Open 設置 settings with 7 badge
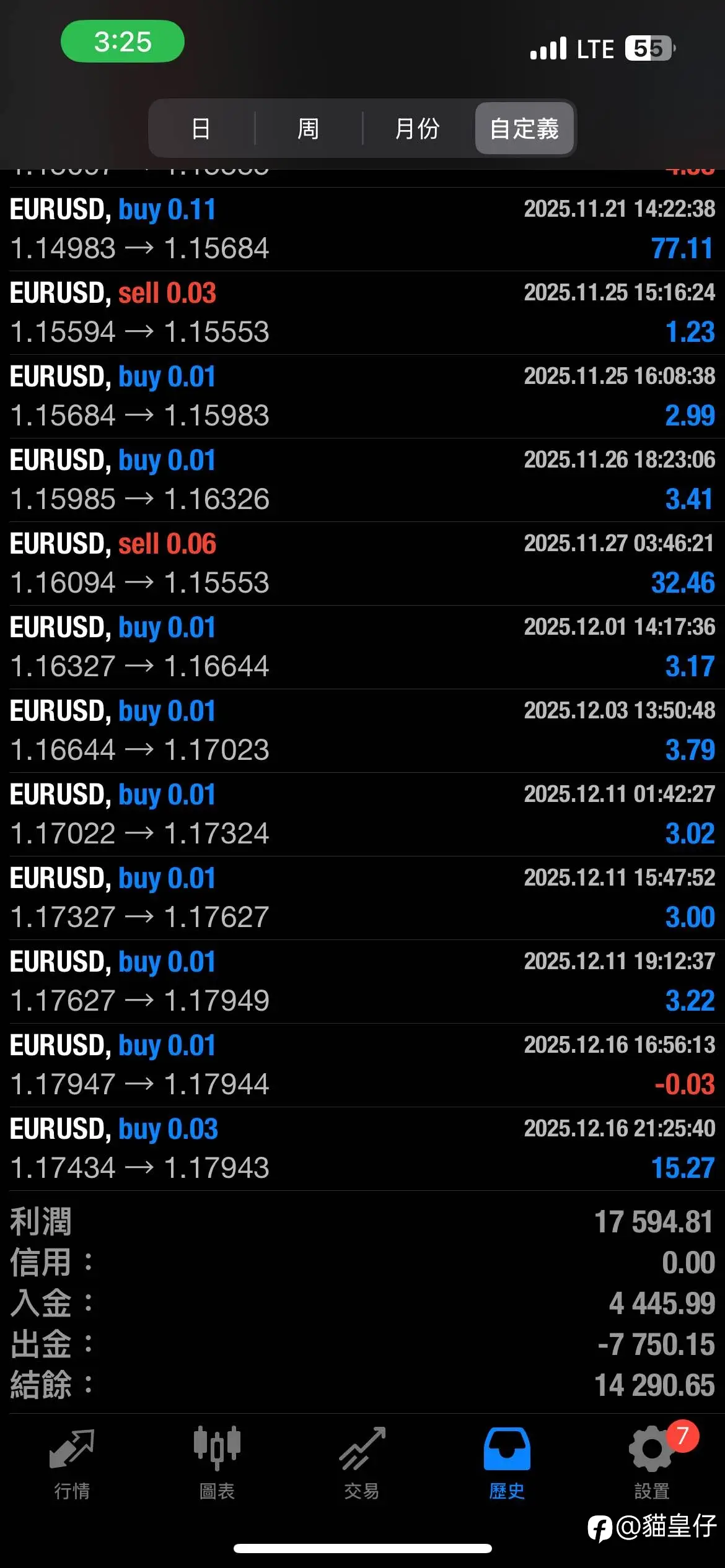The height and width of the screenshot is (1568, 725). click(652, 1463)
